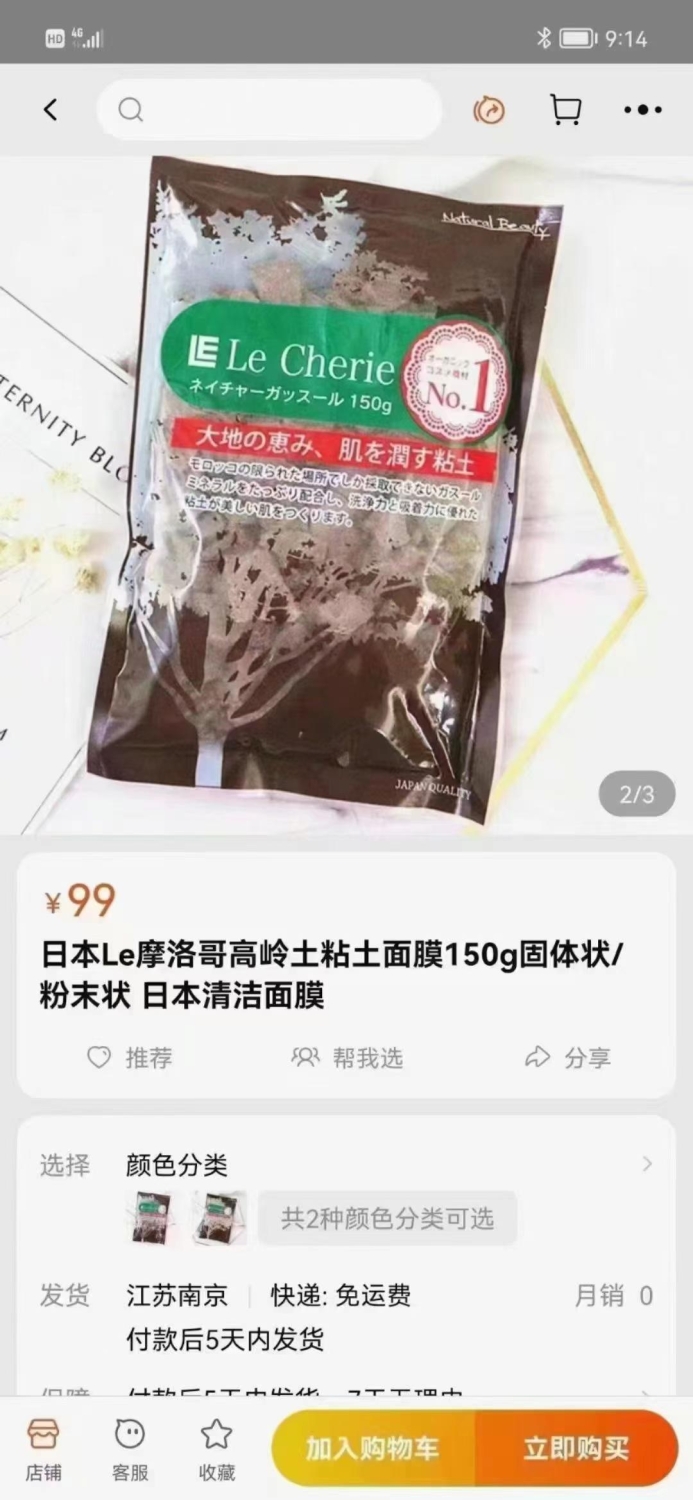Open the shopping cart icon
693x1500 pixels.
point(566,110)
